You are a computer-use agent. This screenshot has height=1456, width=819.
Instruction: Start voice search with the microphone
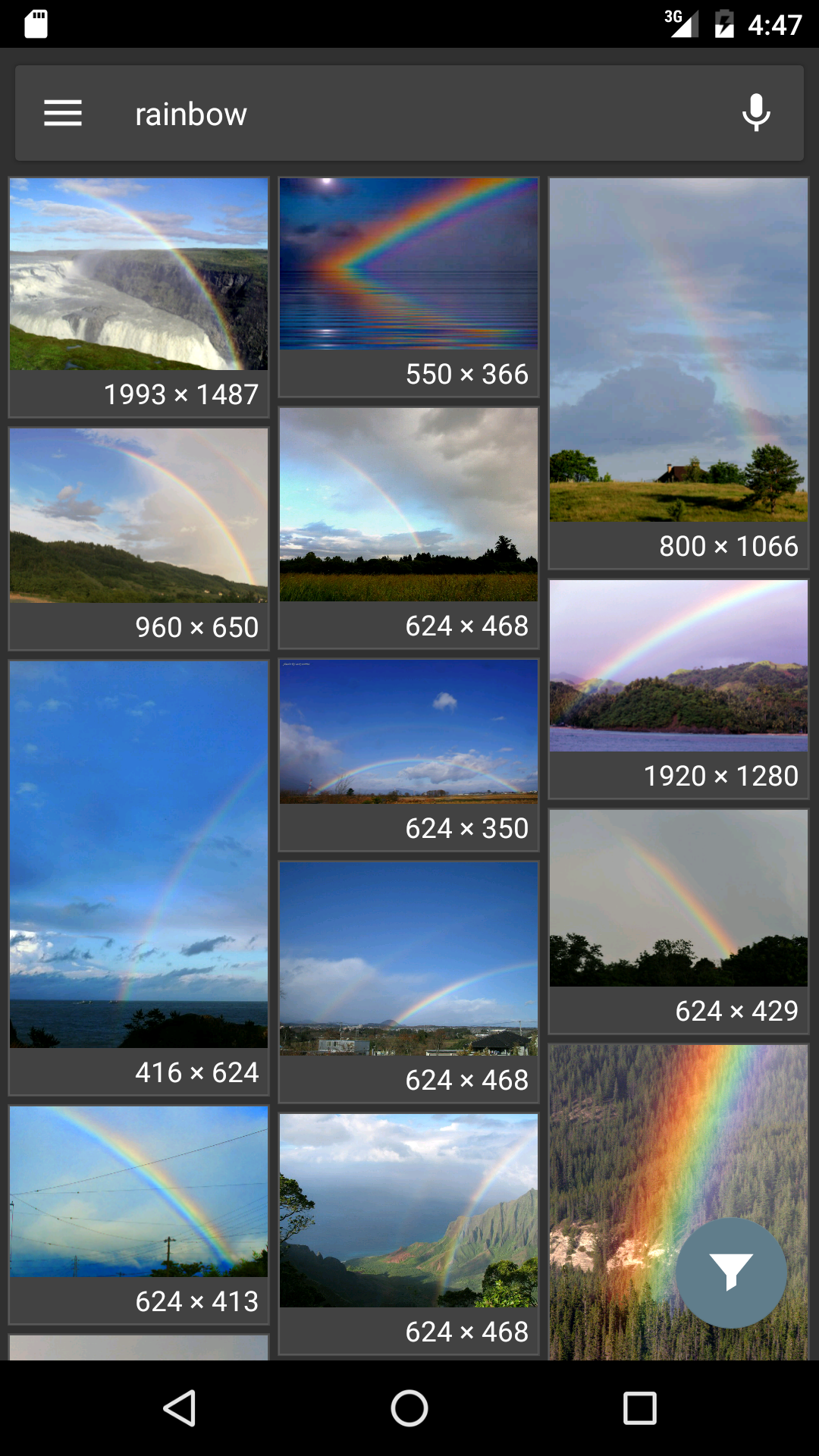pos(755,114)
